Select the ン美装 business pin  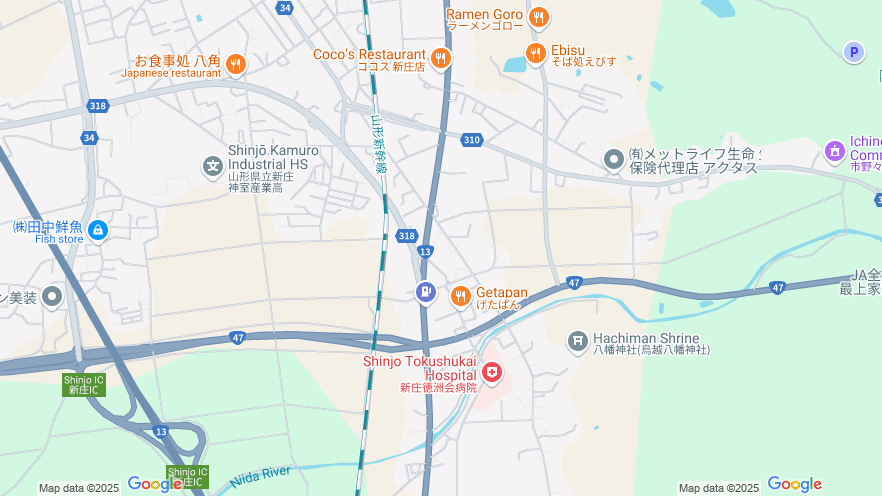(x=52, y=297)
